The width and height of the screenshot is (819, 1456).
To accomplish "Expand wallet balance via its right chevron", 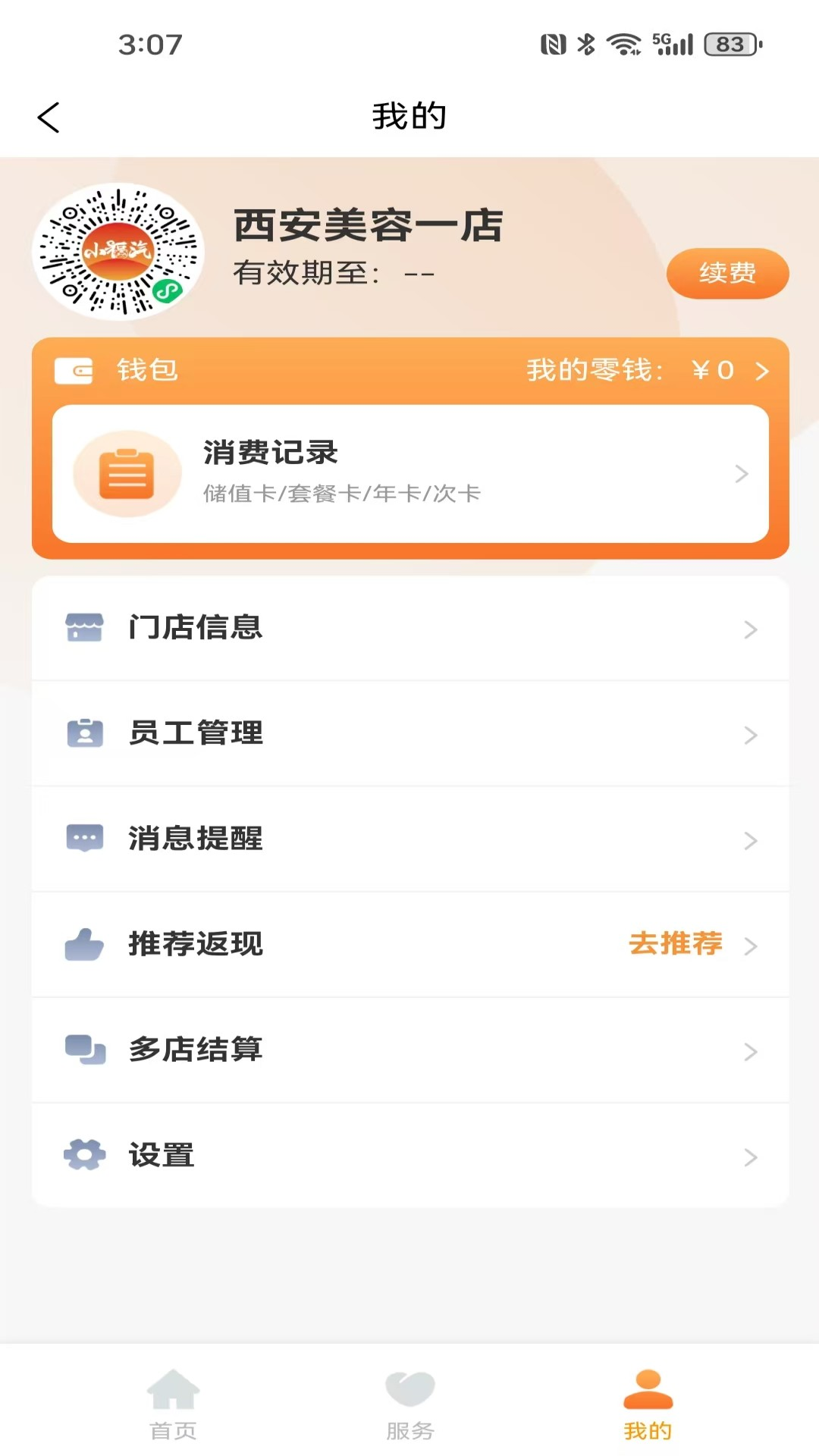I will (x=761, y=371).
